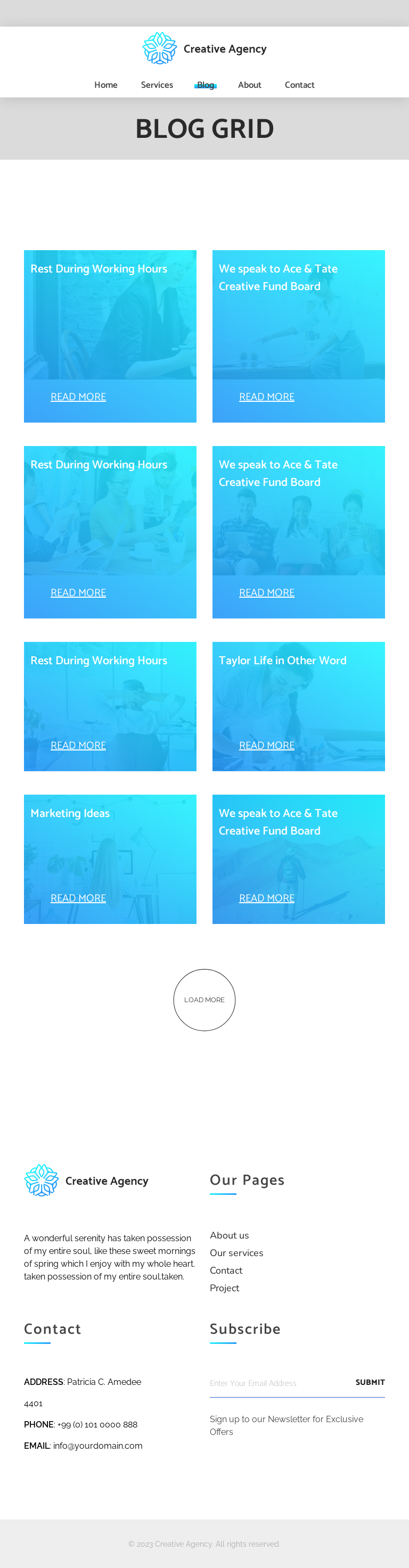Read more on Marketing Ideas post
Viewport: 409px width, 1568px height.
(x=78, y=898)
